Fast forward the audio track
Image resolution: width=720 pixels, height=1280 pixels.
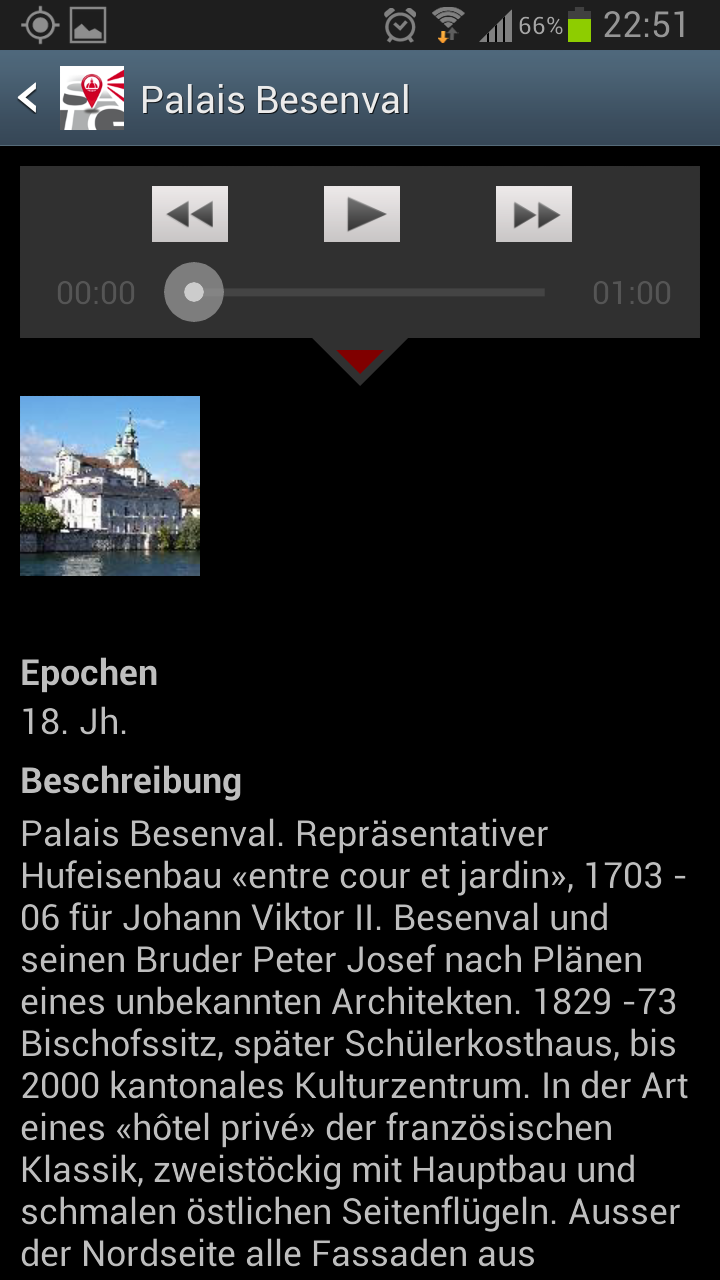pos(534,214)
